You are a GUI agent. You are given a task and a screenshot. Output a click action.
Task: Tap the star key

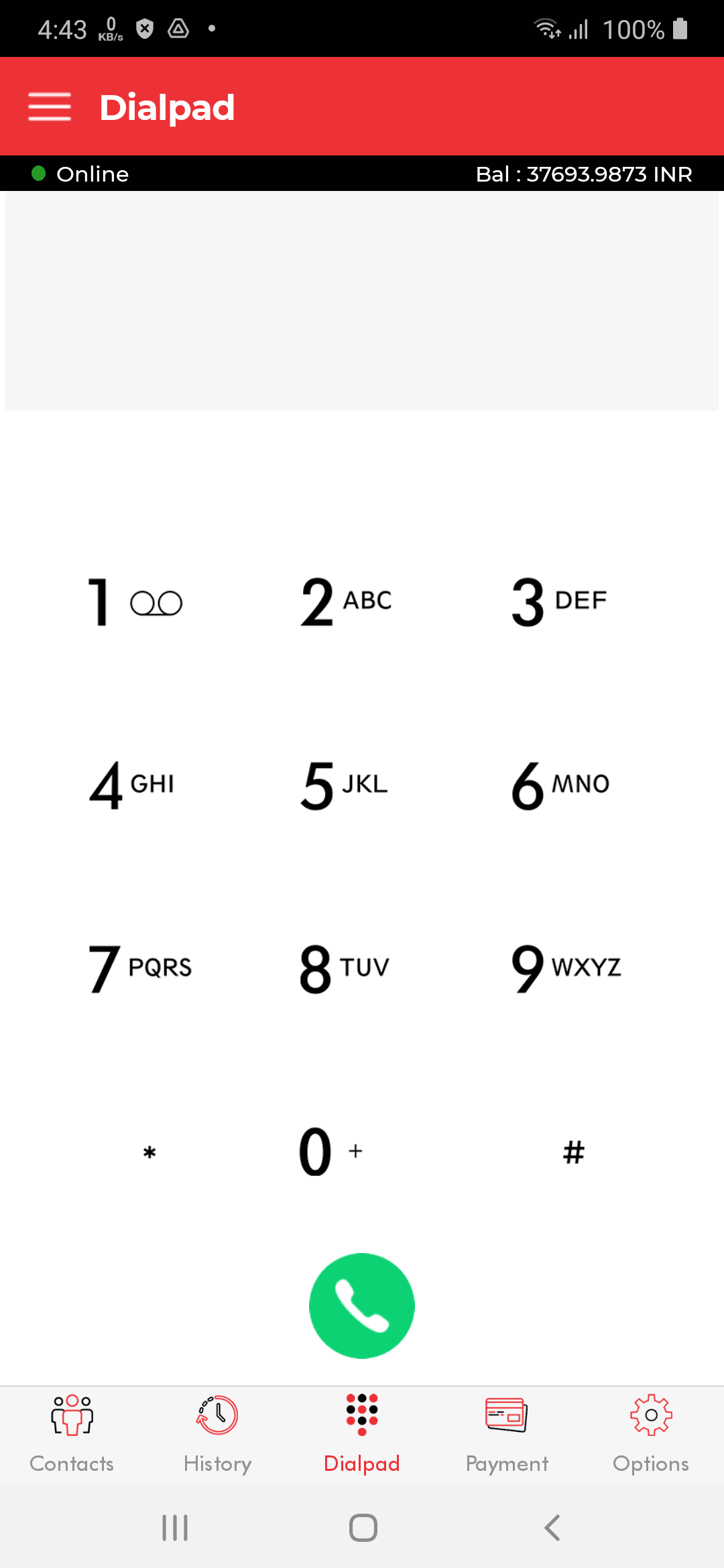[149, 1153]
